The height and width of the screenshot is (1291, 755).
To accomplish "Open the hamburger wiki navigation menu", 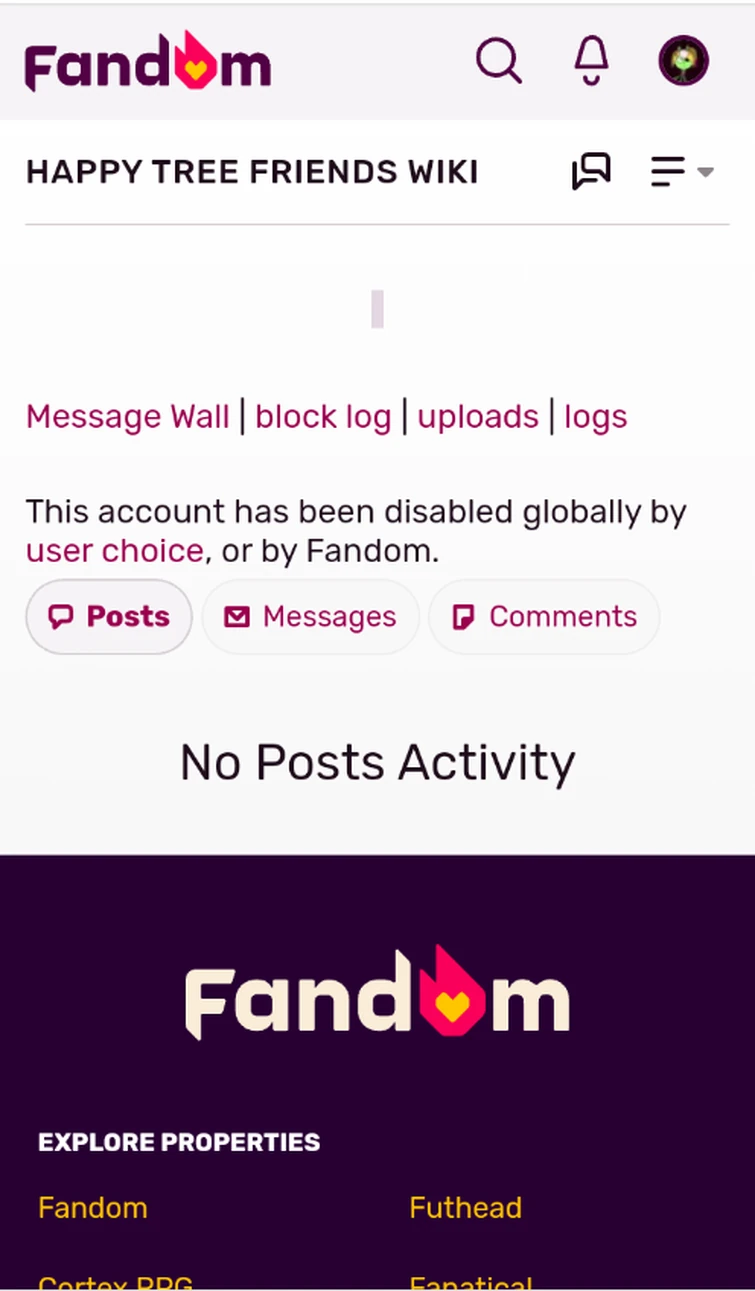I will tap(668, 172).
